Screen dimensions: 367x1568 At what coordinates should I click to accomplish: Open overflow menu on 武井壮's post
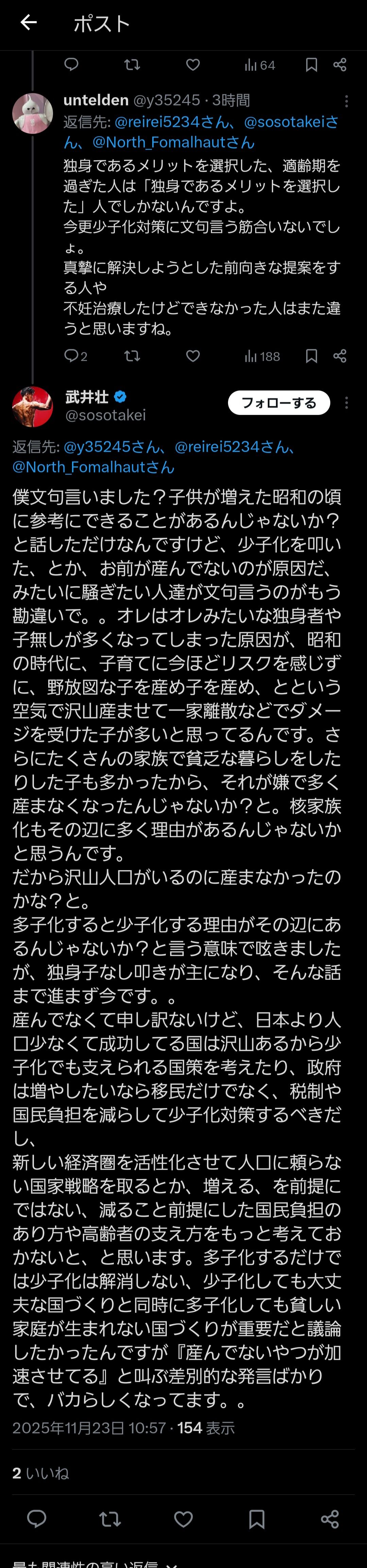[346, 403]
